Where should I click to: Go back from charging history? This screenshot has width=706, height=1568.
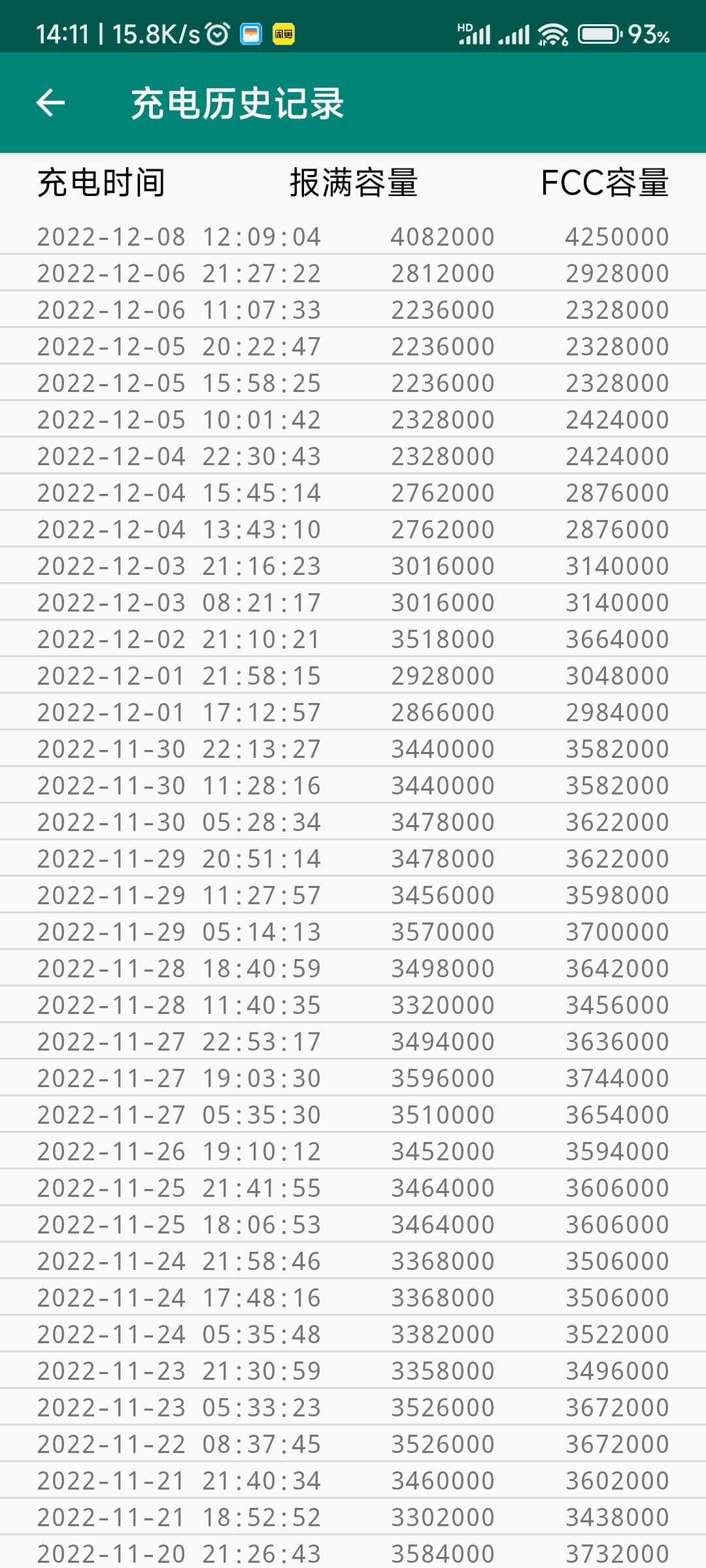(x=50, y=103)
